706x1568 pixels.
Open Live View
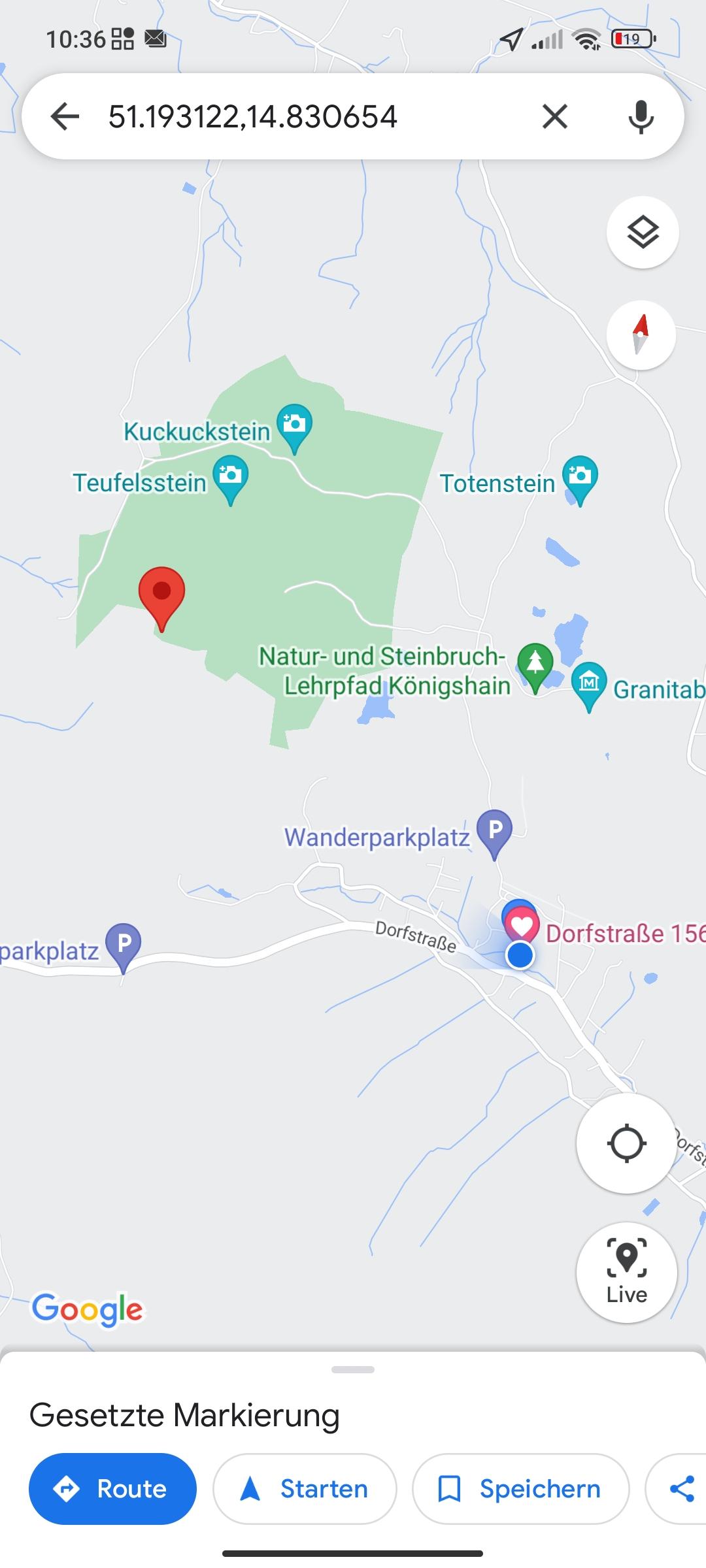[x=626, y=1272]
